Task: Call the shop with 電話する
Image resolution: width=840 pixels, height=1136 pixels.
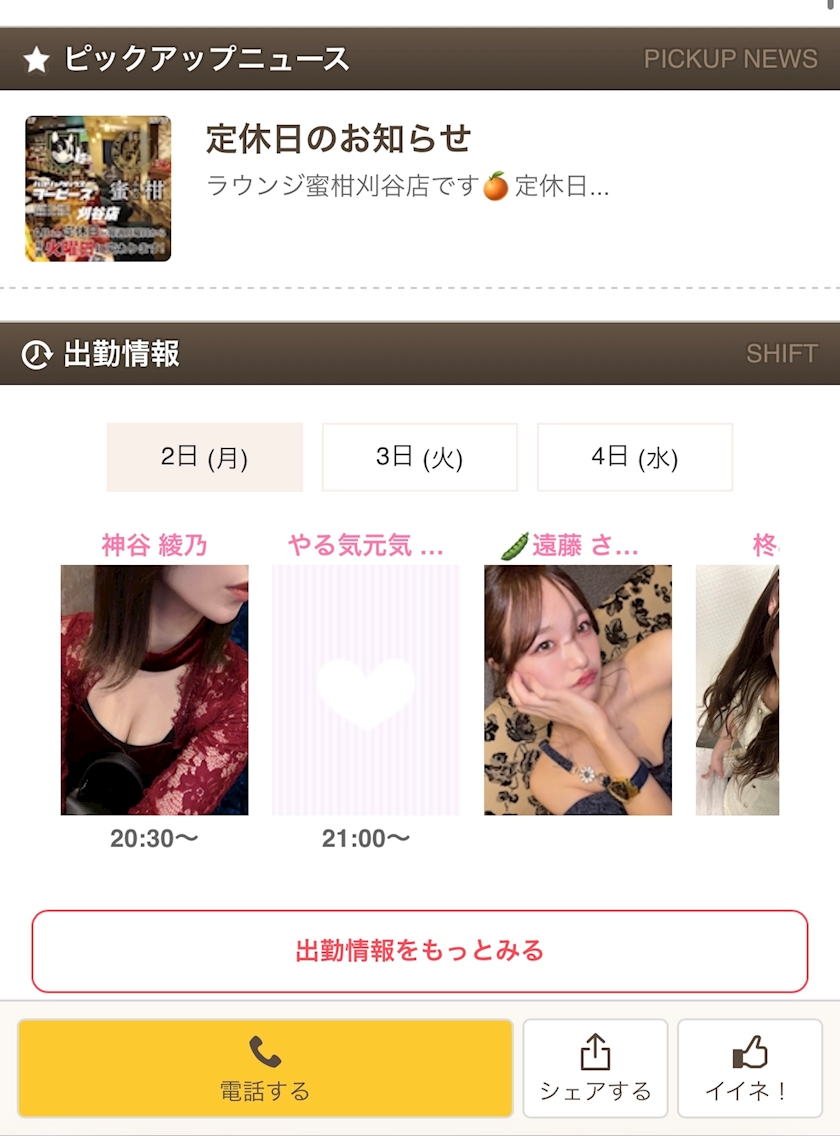Action: (265, 1069)
